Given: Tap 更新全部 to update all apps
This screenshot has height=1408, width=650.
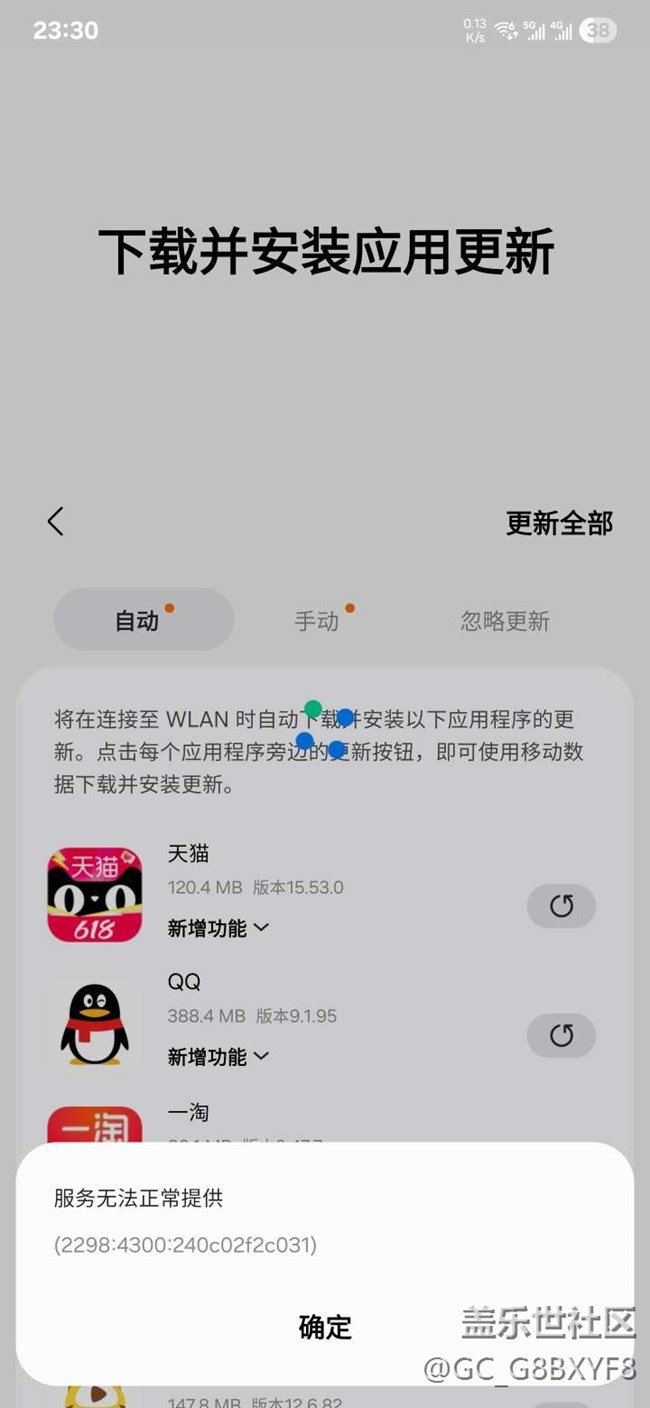Looking at the screenshot, I should (x=558, y=523).
